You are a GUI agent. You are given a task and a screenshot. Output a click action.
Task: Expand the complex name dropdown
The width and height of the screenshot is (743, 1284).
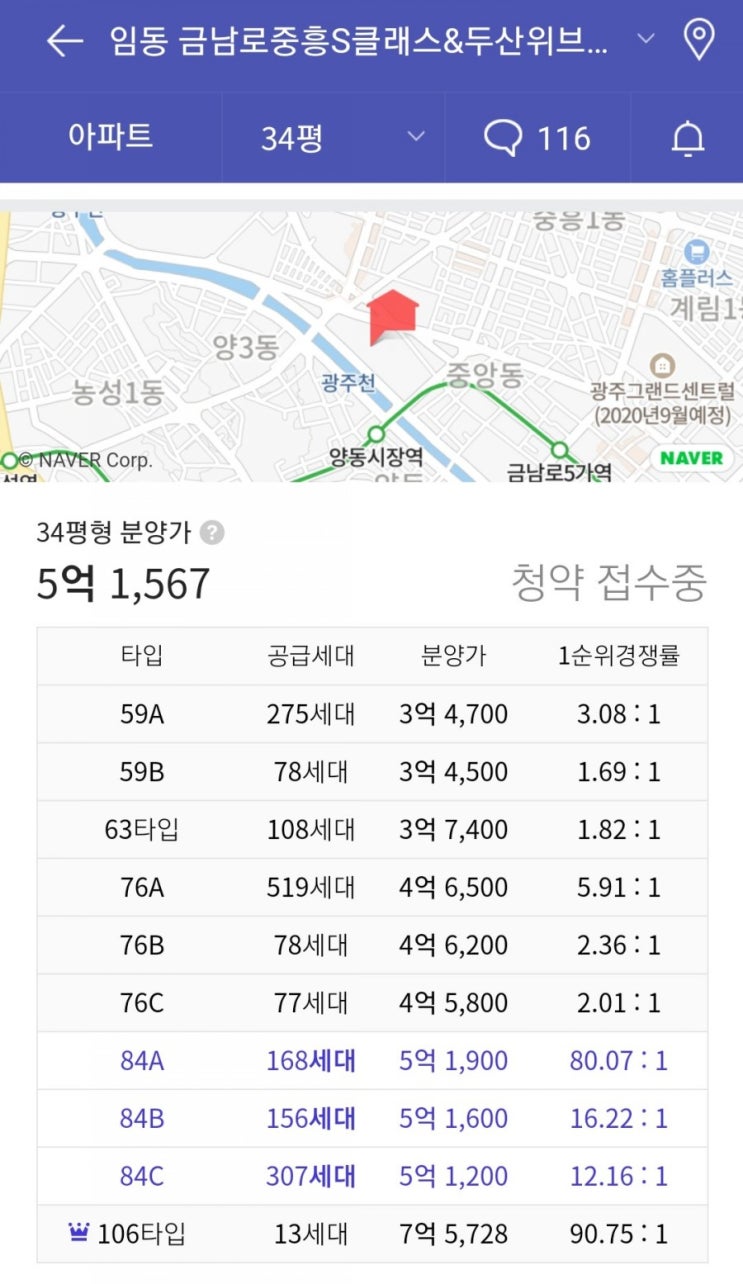coord(646,40)
